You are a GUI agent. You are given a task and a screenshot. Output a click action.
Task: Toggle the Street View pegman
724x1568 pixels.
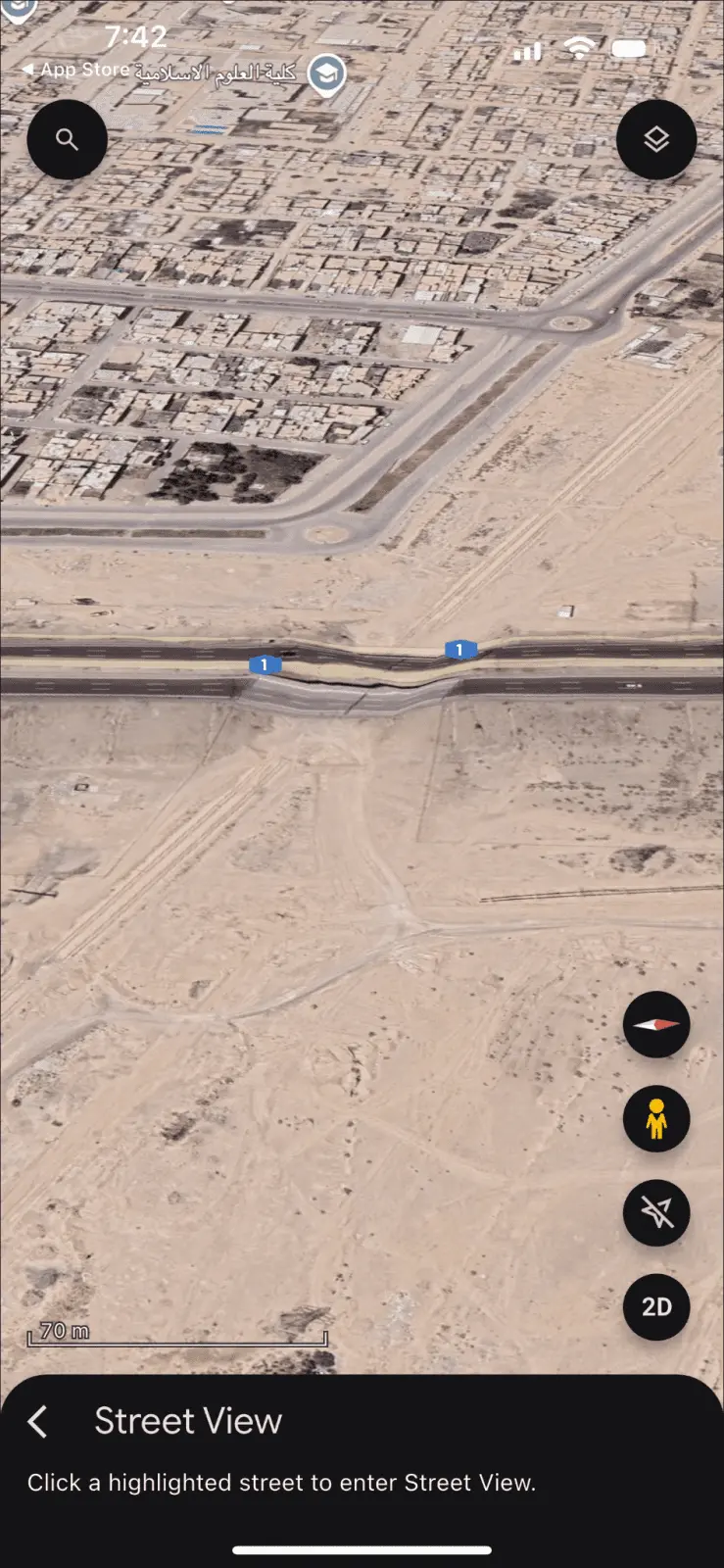[x=655, y=1118]
